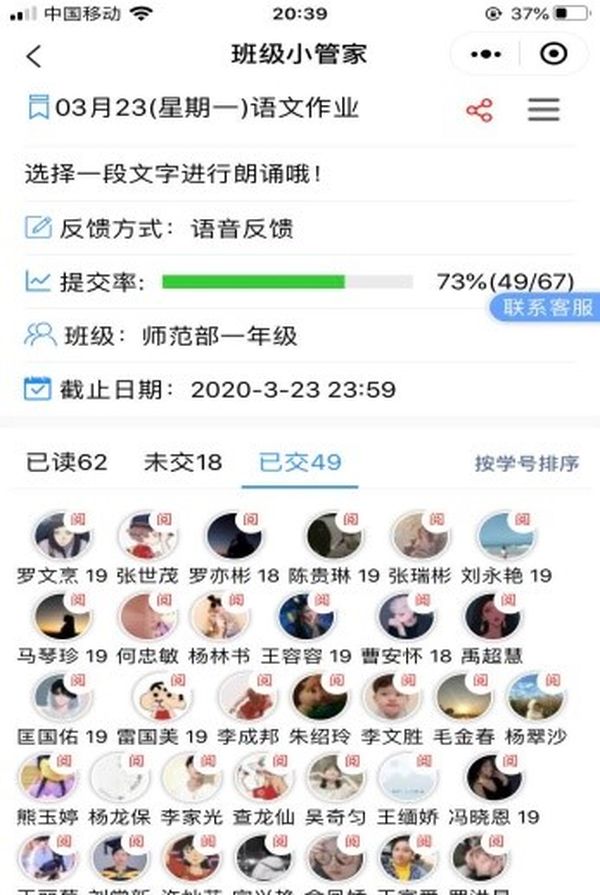Open the mini program three-dot menu

486,54
